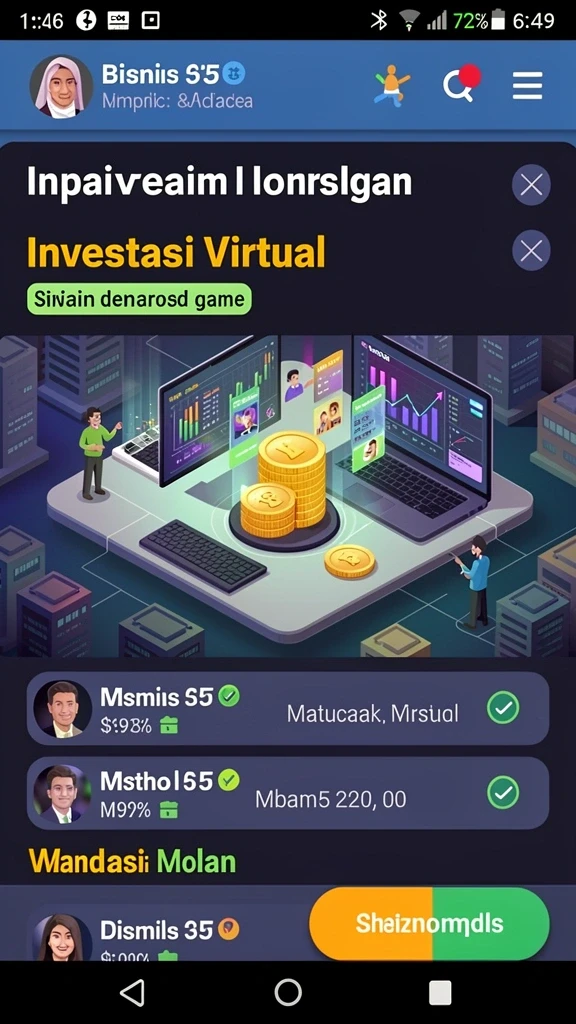Image resolution: width=576 pixels, height=1024 pixels.
Task: Open the running figure icon in header
Action: pyautogui.click(x=391, y=86)
